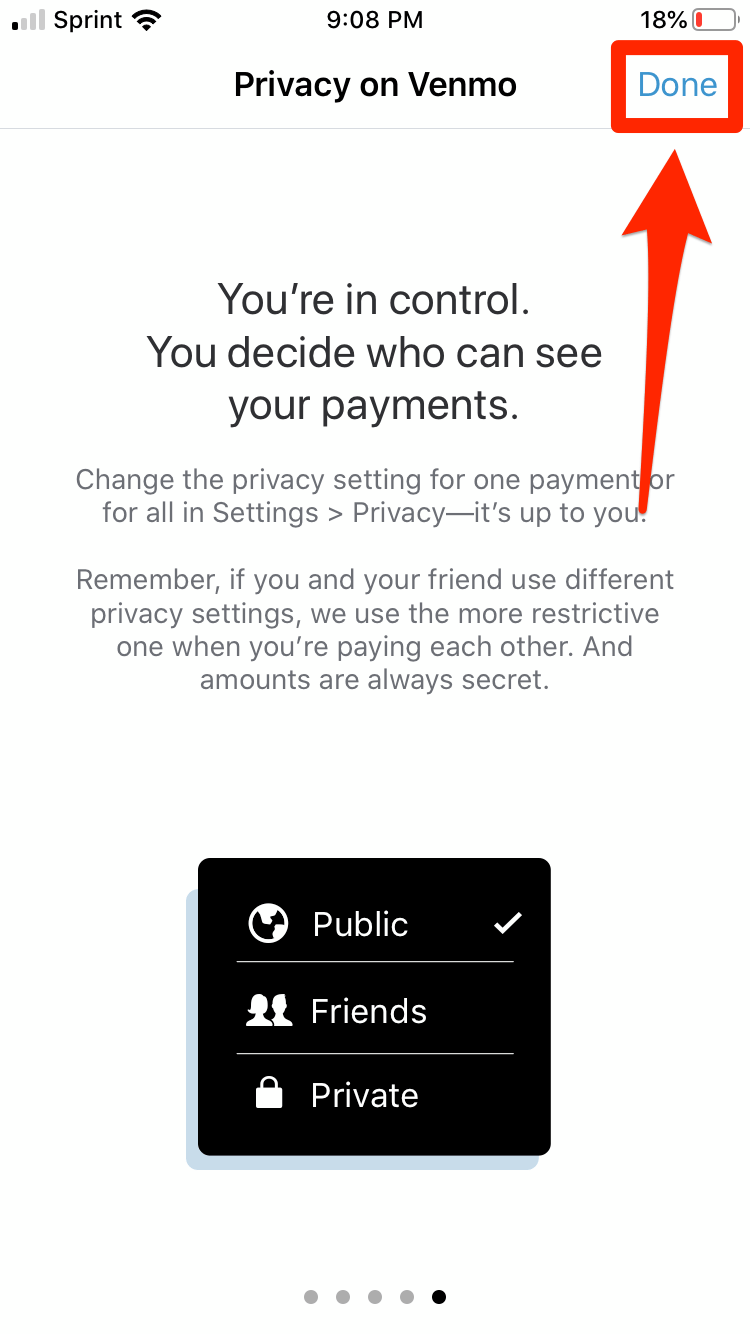Tap Done to close privacy intro
This screenshot has height=1334, width=750.
(x=677, y=85)
